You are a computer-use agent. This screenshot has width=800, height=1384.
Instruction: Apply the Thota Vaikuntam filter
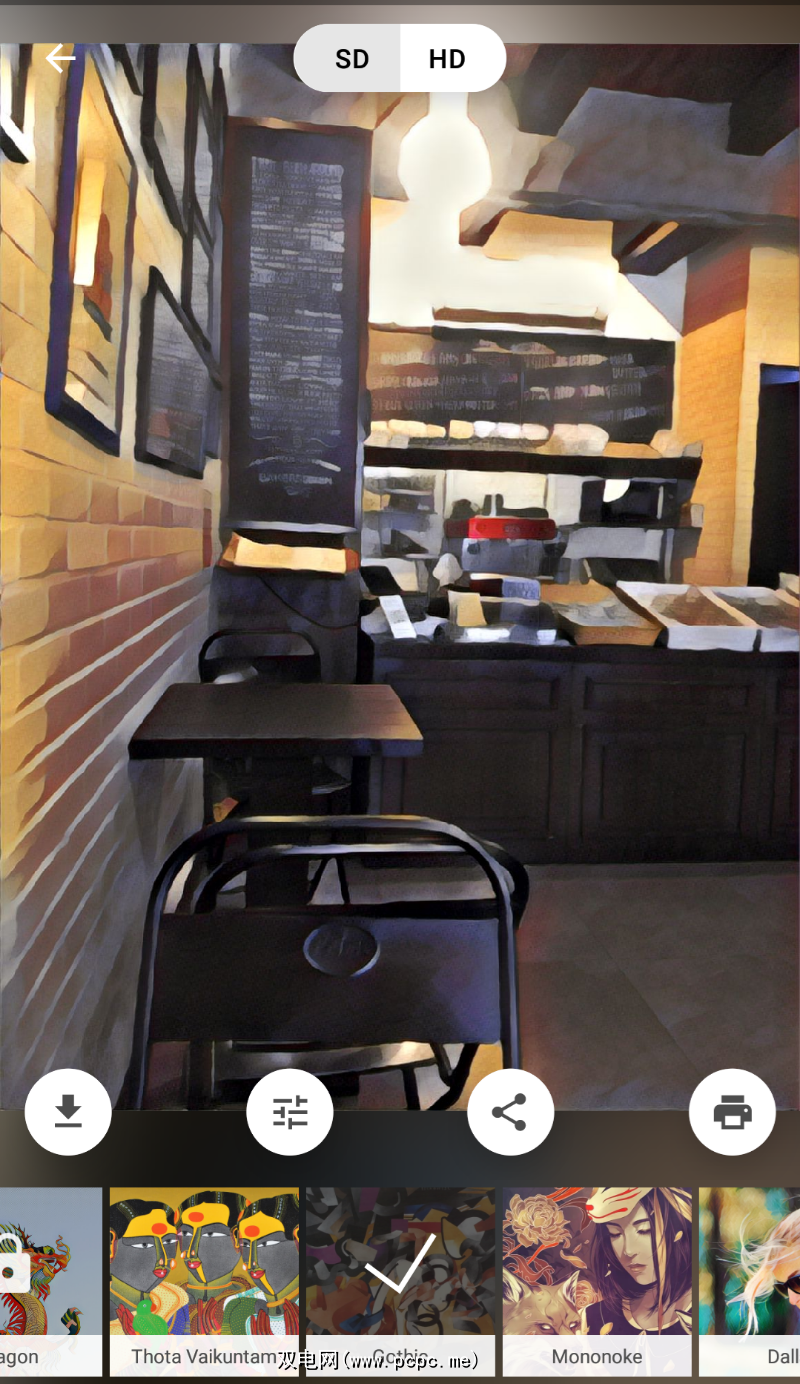204,1280
